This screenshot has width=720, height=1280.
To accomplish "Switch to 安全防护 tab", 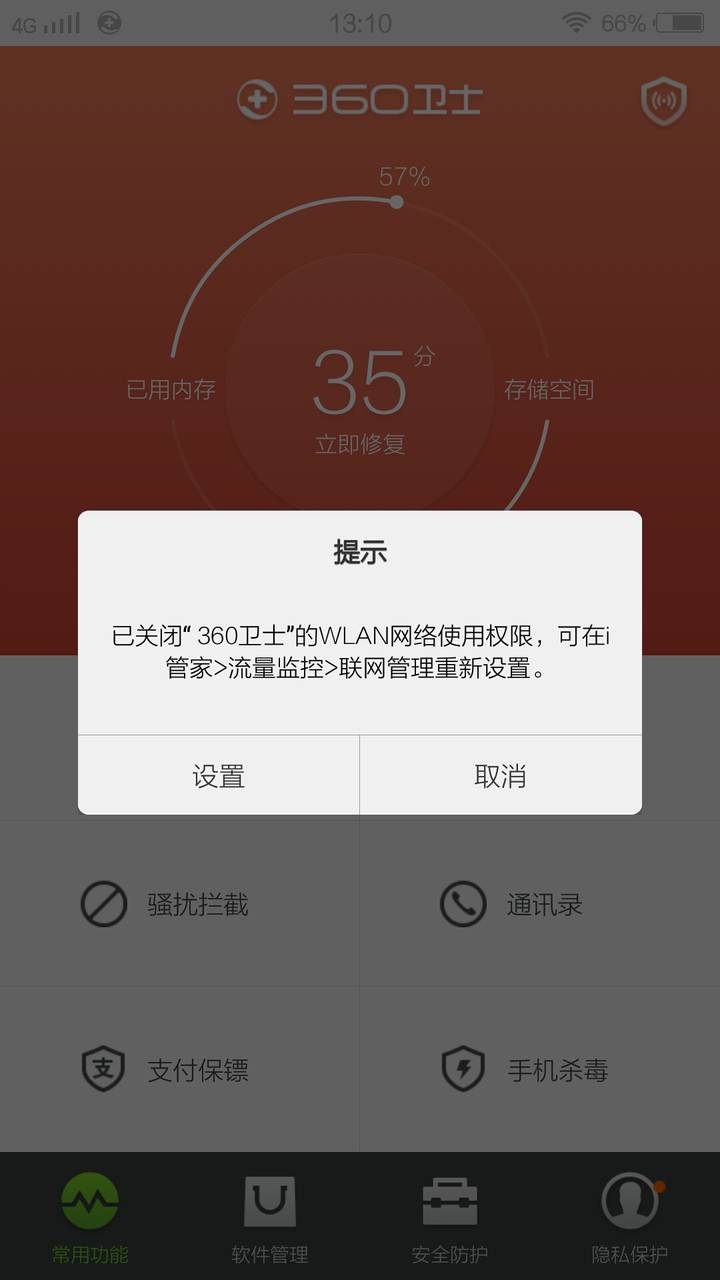I will pos(450,1217).
